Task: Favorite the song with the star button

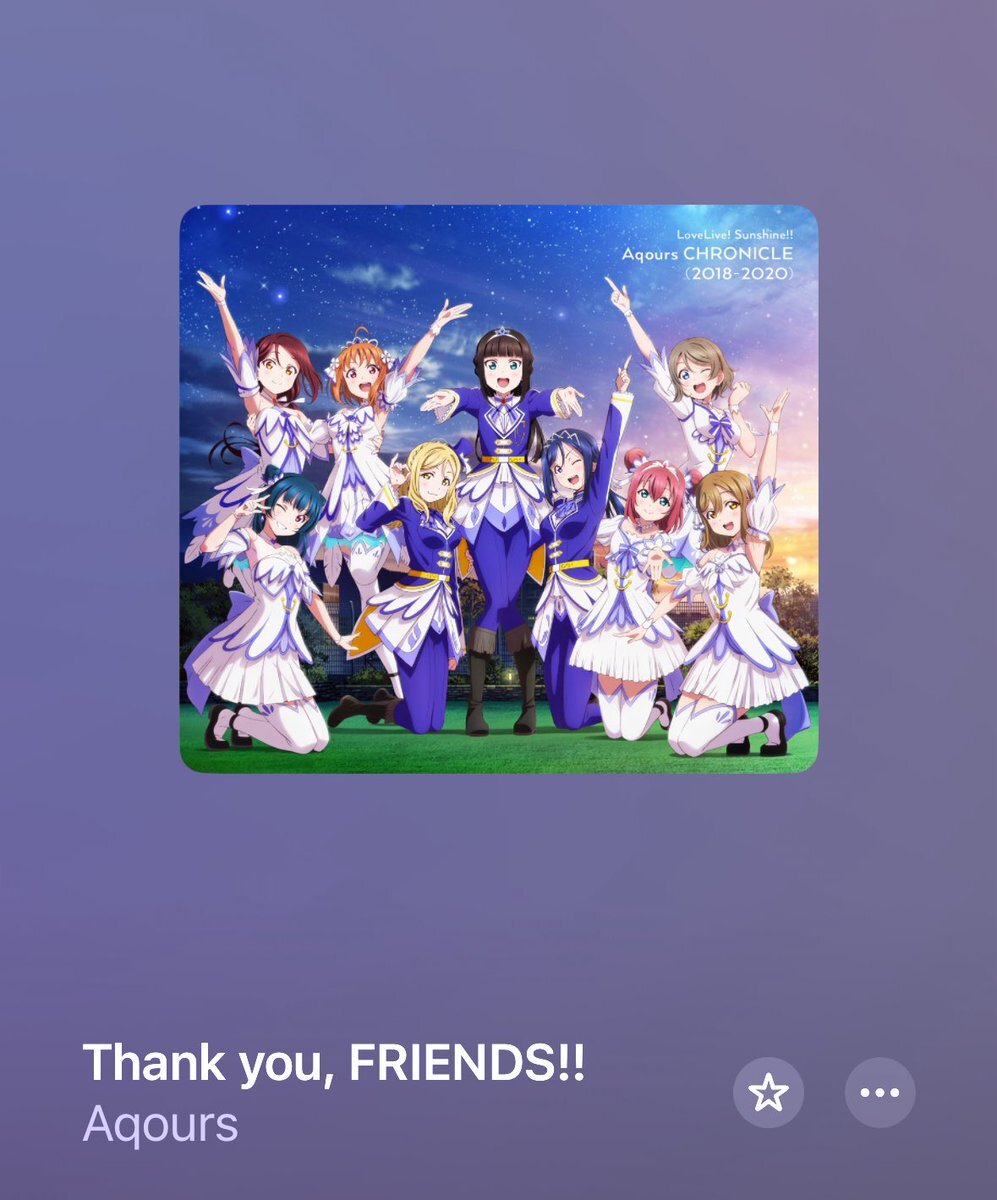Action: pyautogui.click(x=768, y=1093)
